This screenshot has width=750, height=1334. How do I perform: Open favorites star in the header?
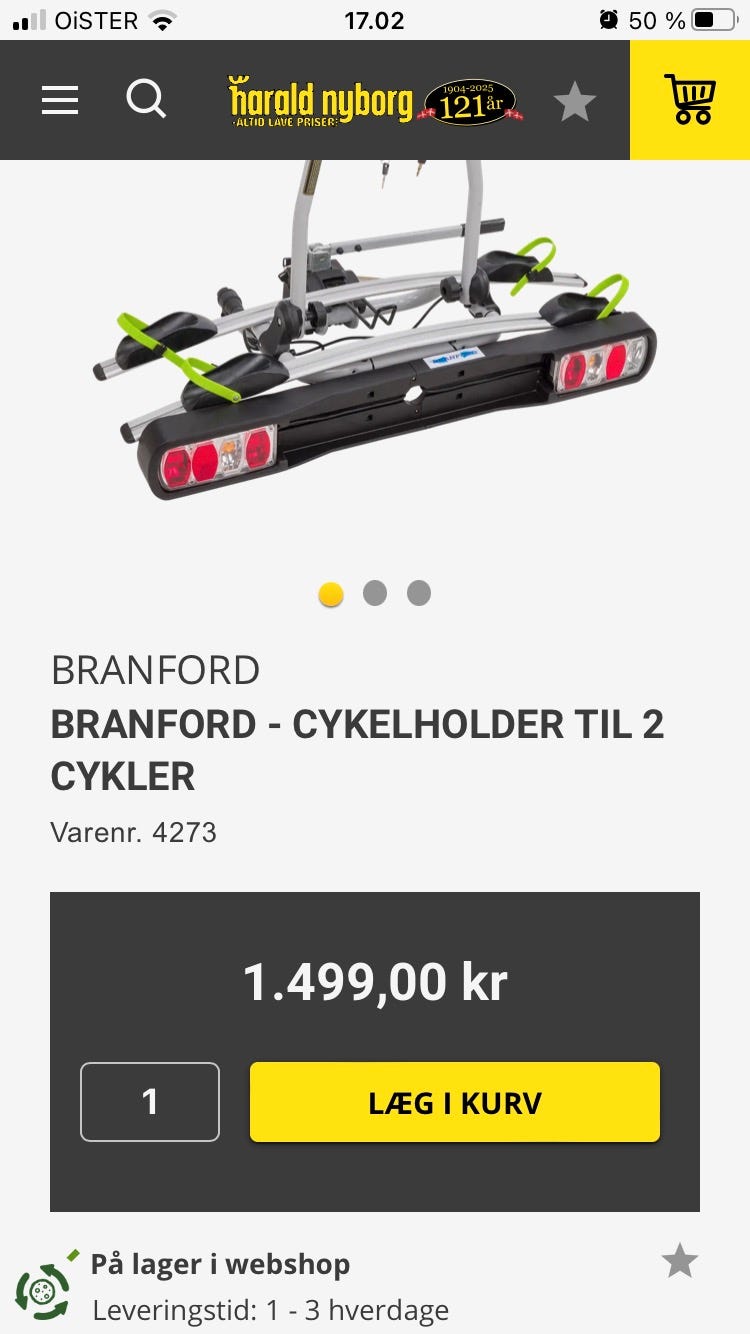pos(575,101)
